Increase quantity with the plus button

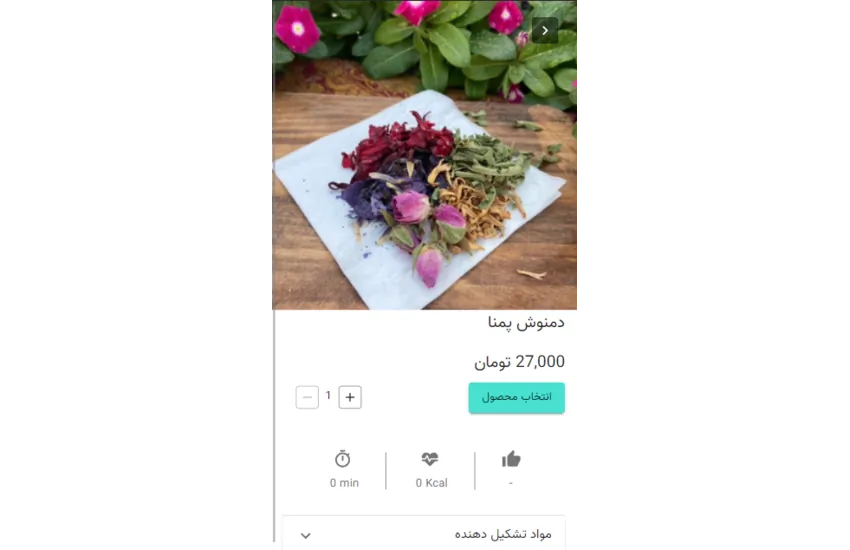pos(350,397)
